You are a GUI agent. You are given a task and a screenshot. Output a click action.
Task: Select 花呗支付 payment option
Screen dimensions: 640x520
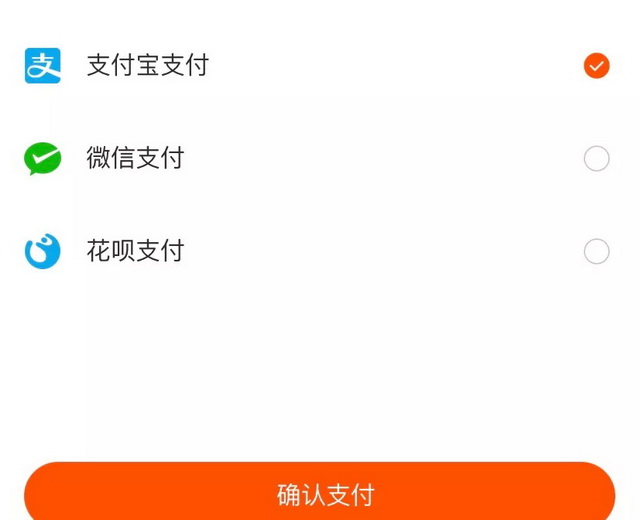[x=596, y=251]
